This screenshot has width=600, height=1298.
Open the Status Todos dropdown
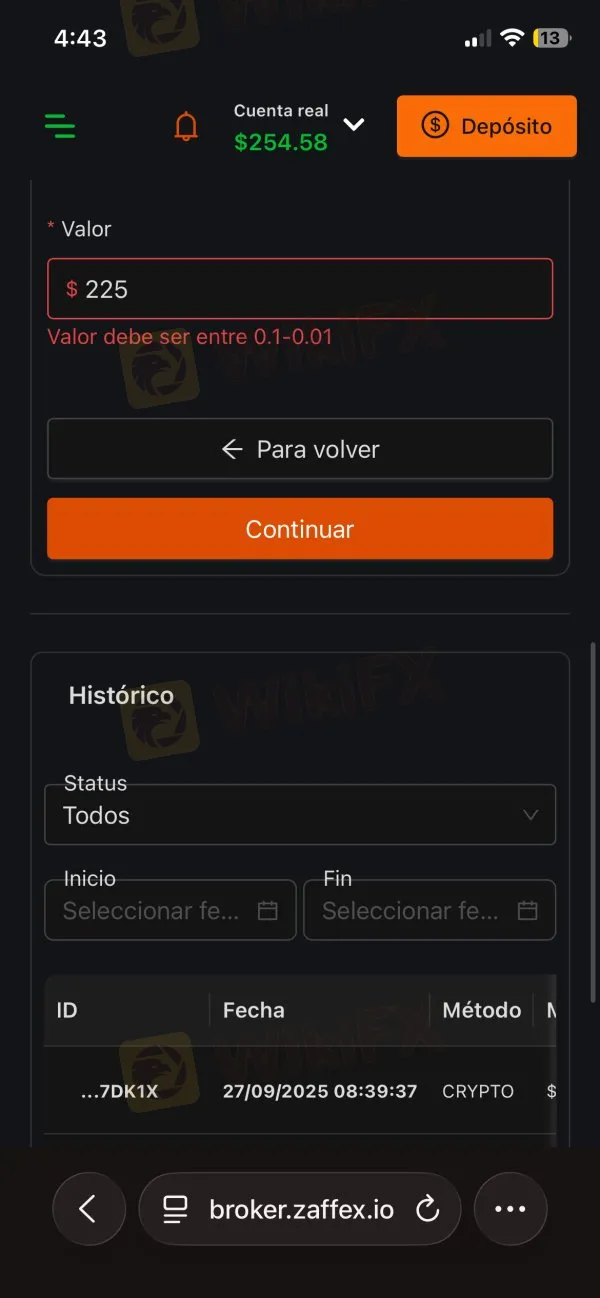pyautogui.click(x=300, y=815)
